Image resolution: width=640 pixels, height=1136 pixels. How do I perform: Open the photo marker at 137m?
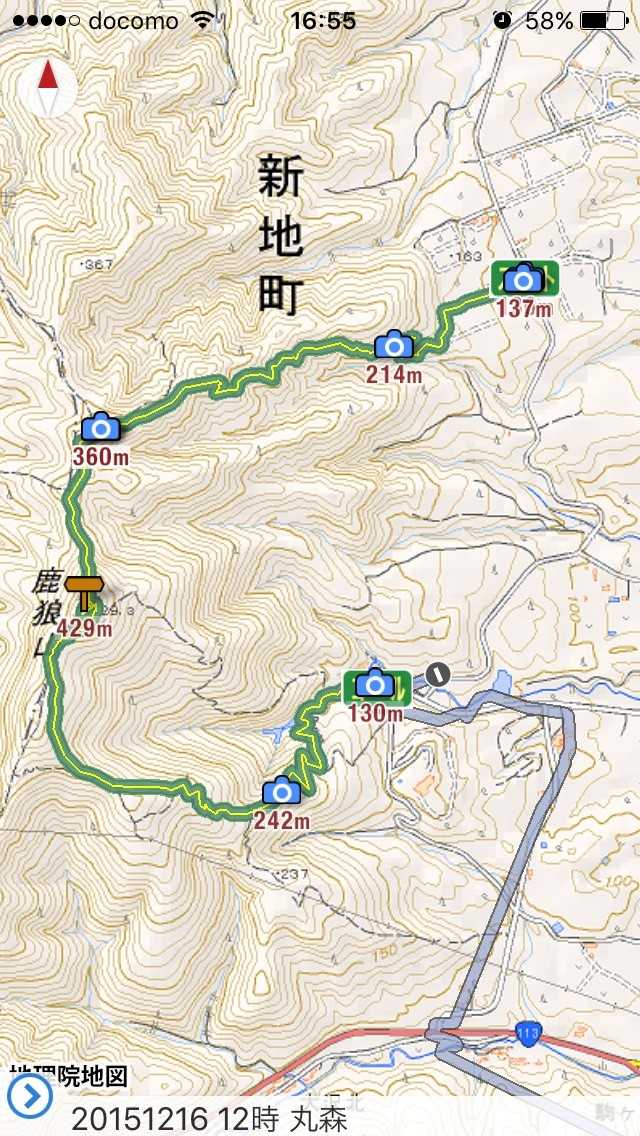click(523, 279)
